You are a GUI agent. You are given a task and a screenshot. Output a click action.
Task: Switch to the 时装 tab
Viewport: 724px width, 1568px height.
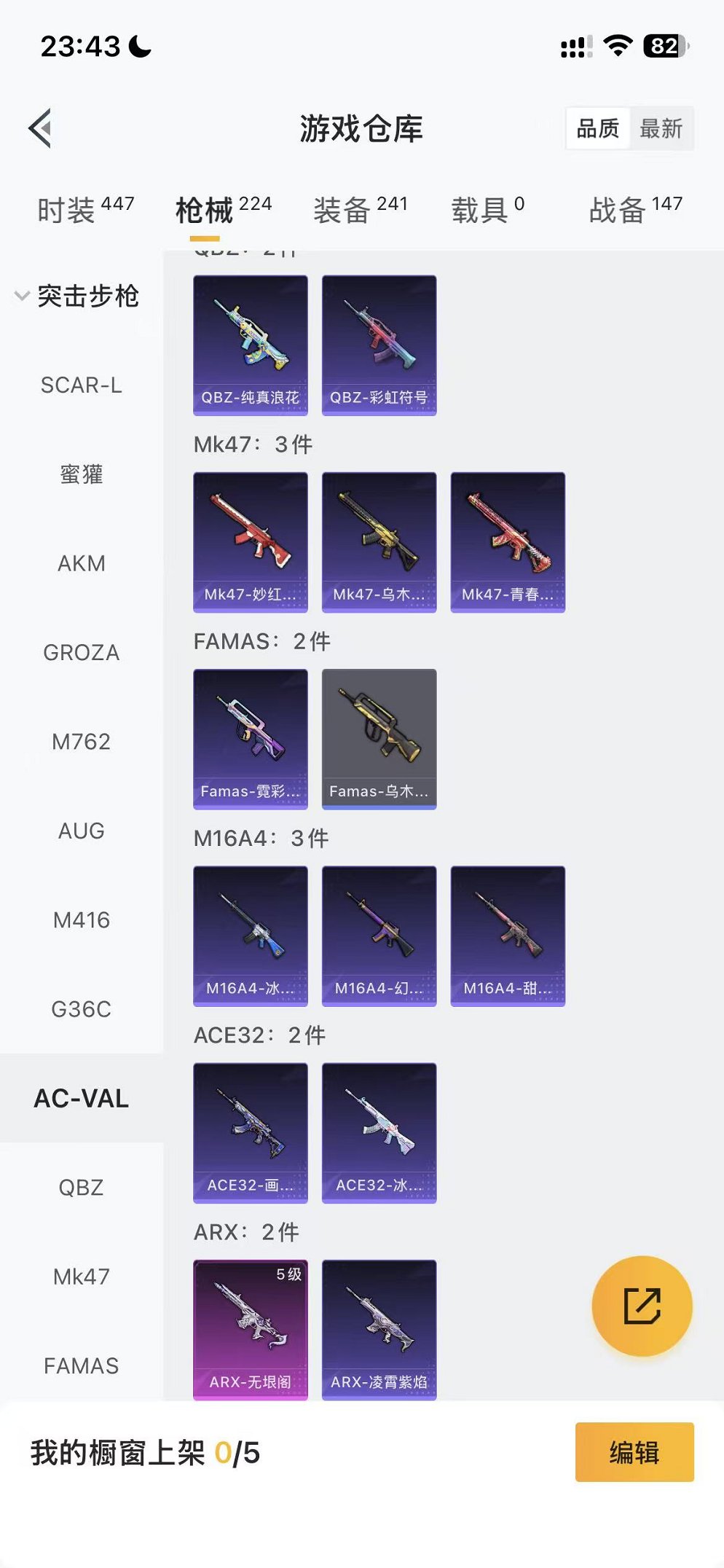pyautogui.click(x=85, y=210)
